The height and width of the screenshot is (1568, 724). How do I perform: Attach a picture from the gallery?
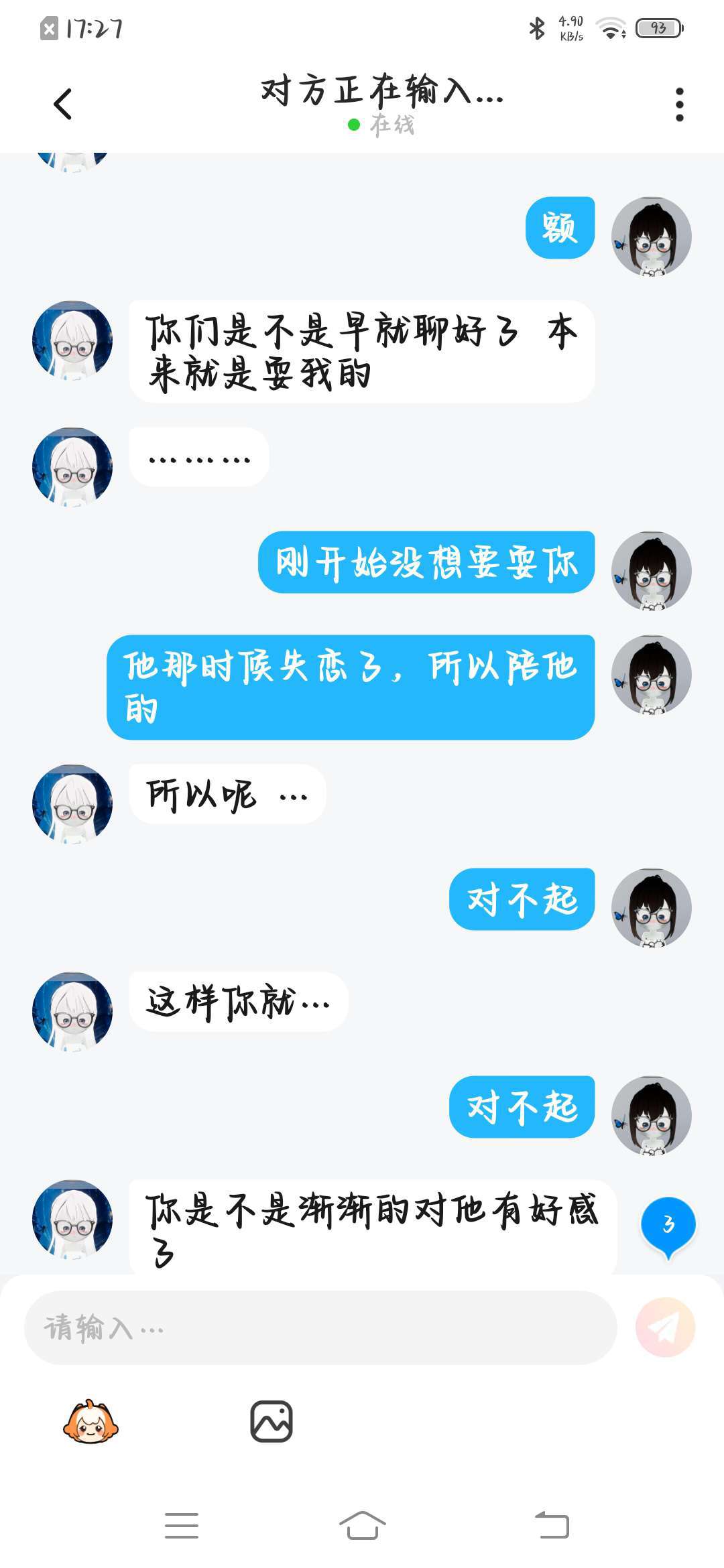pyautogui.click(x=271, y=1421)
